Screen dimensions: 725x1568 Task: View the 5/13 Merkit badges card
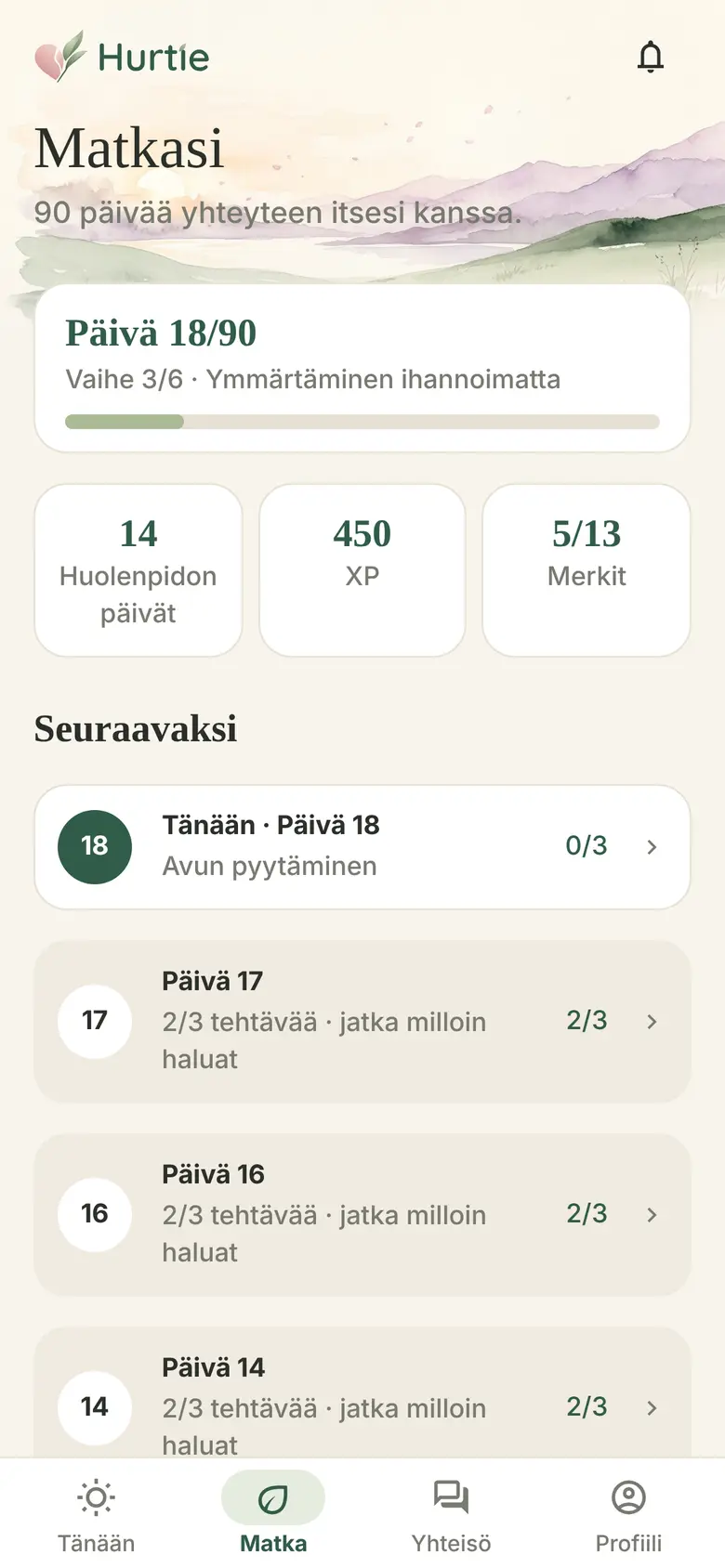tap(587, 570)
